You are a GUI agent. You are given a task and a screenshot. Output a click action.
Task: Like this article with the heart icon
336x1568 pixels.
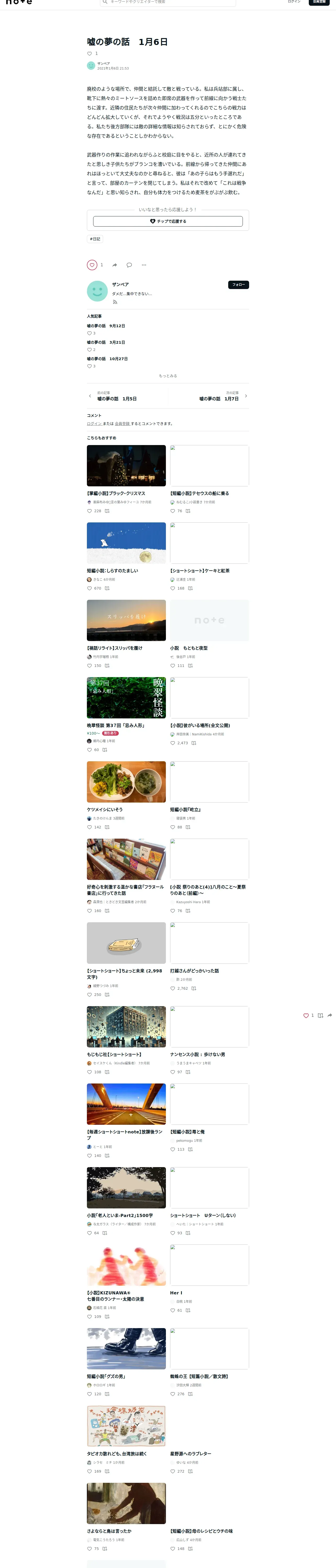point(92,265)
